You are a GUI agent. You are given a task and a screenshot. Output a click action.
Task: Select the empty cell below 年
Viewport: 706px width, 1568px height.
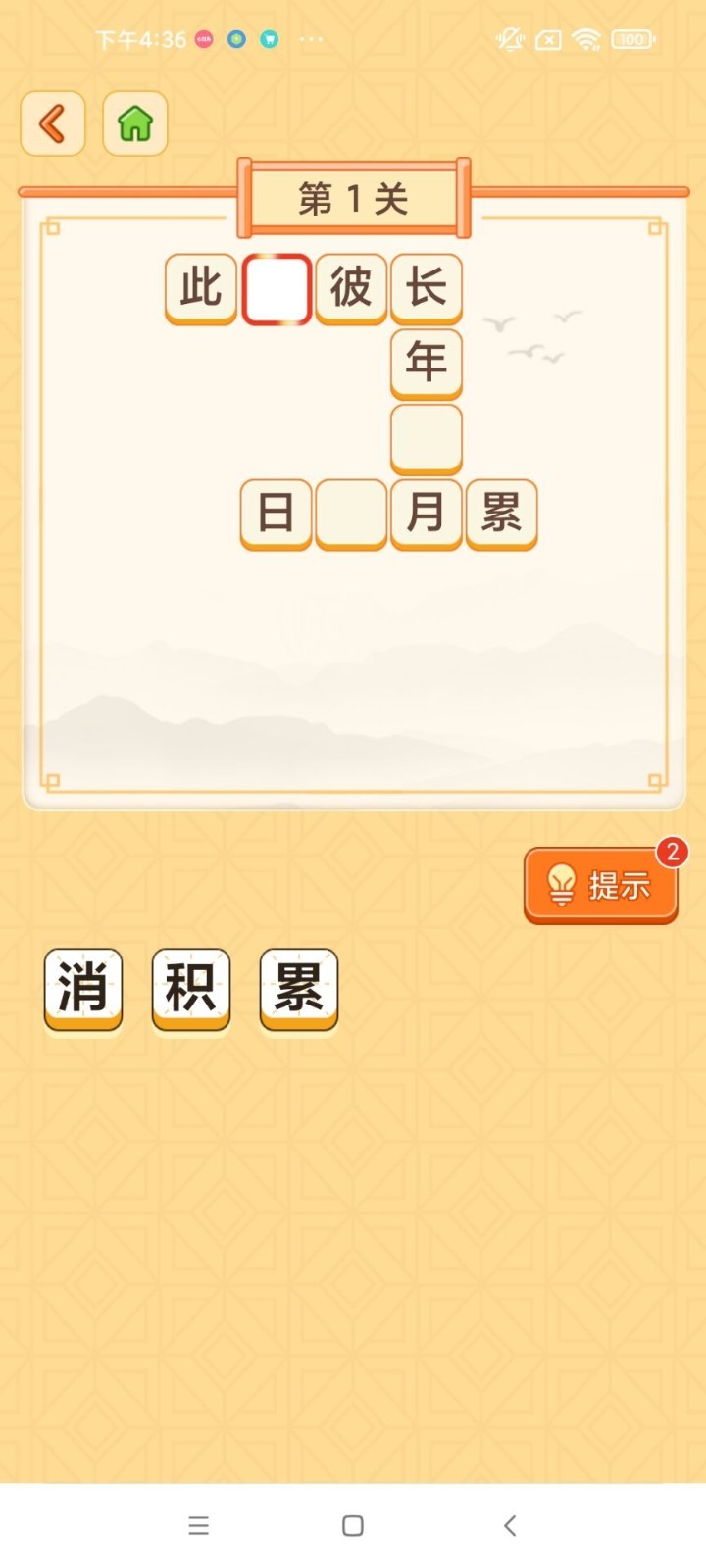pos(427,439)
